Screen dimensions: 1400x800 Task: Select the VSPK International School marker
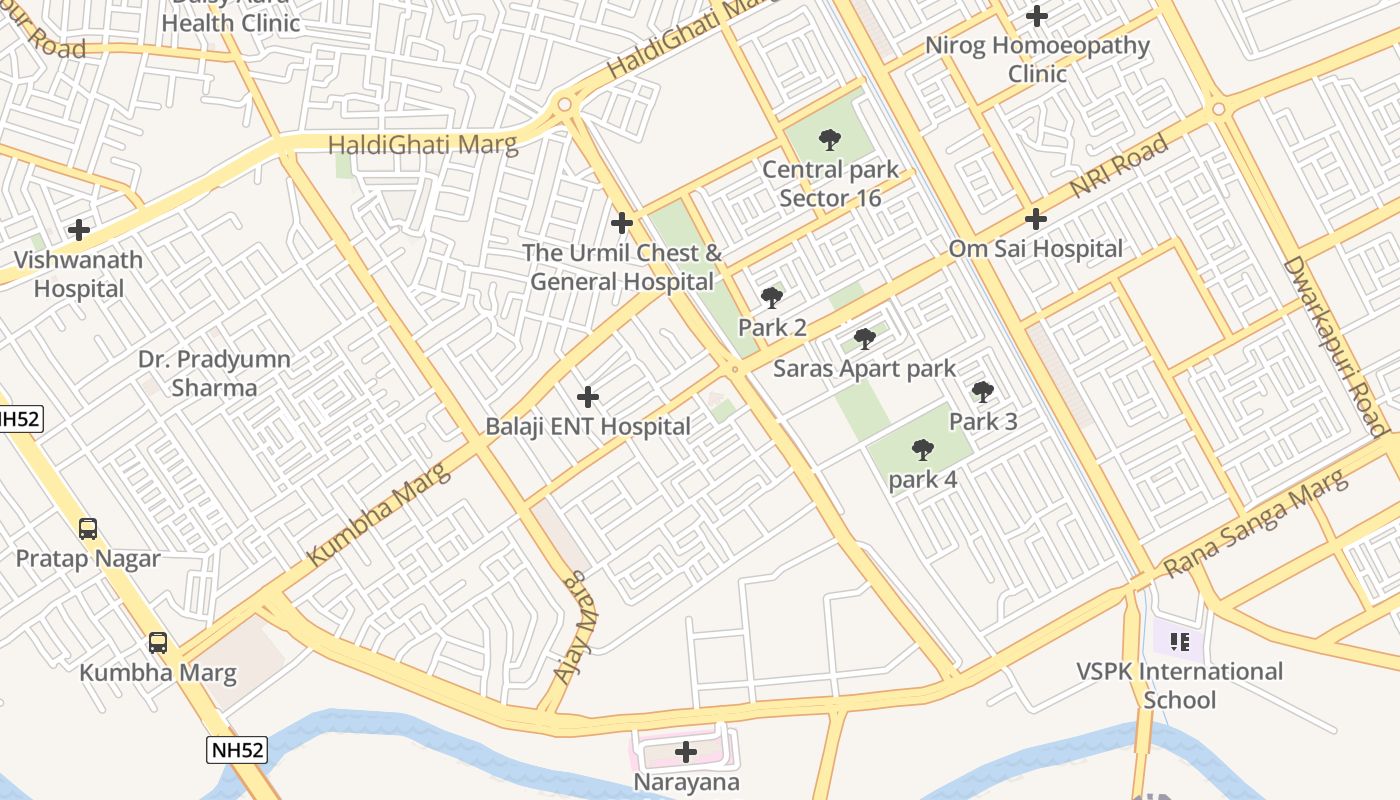pyautogui.click(x=1179, y=642)
